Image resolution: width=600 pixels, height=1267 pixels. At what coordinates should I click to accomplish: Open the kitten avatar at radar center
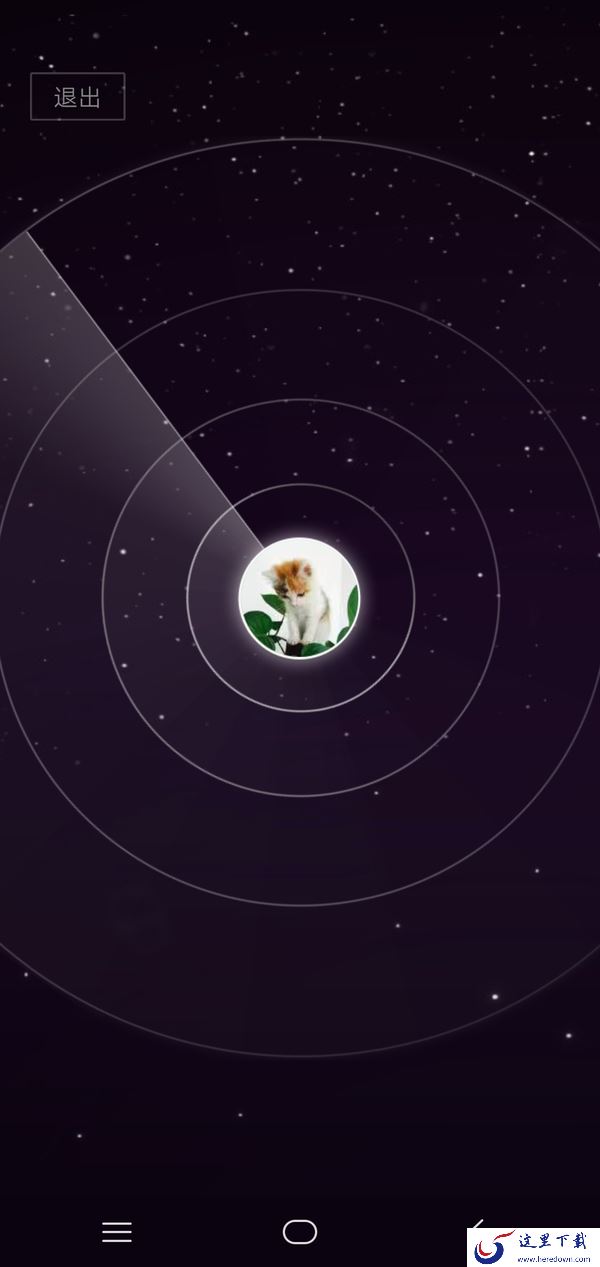(x=299, y=598)
